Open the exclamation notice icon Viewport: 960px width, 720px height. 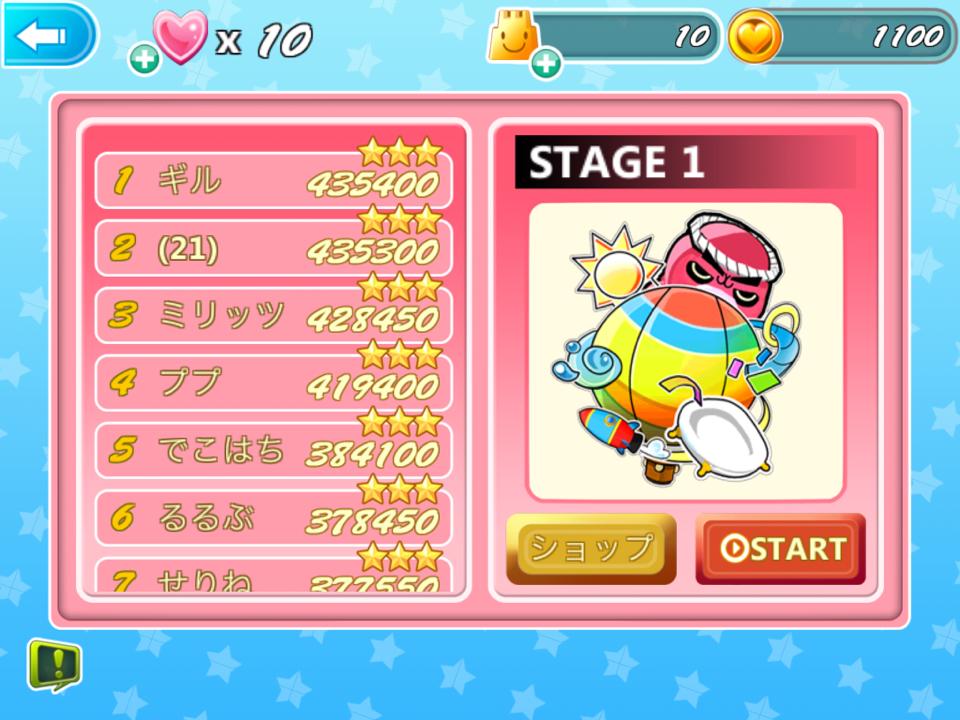(x=53, y=664)
